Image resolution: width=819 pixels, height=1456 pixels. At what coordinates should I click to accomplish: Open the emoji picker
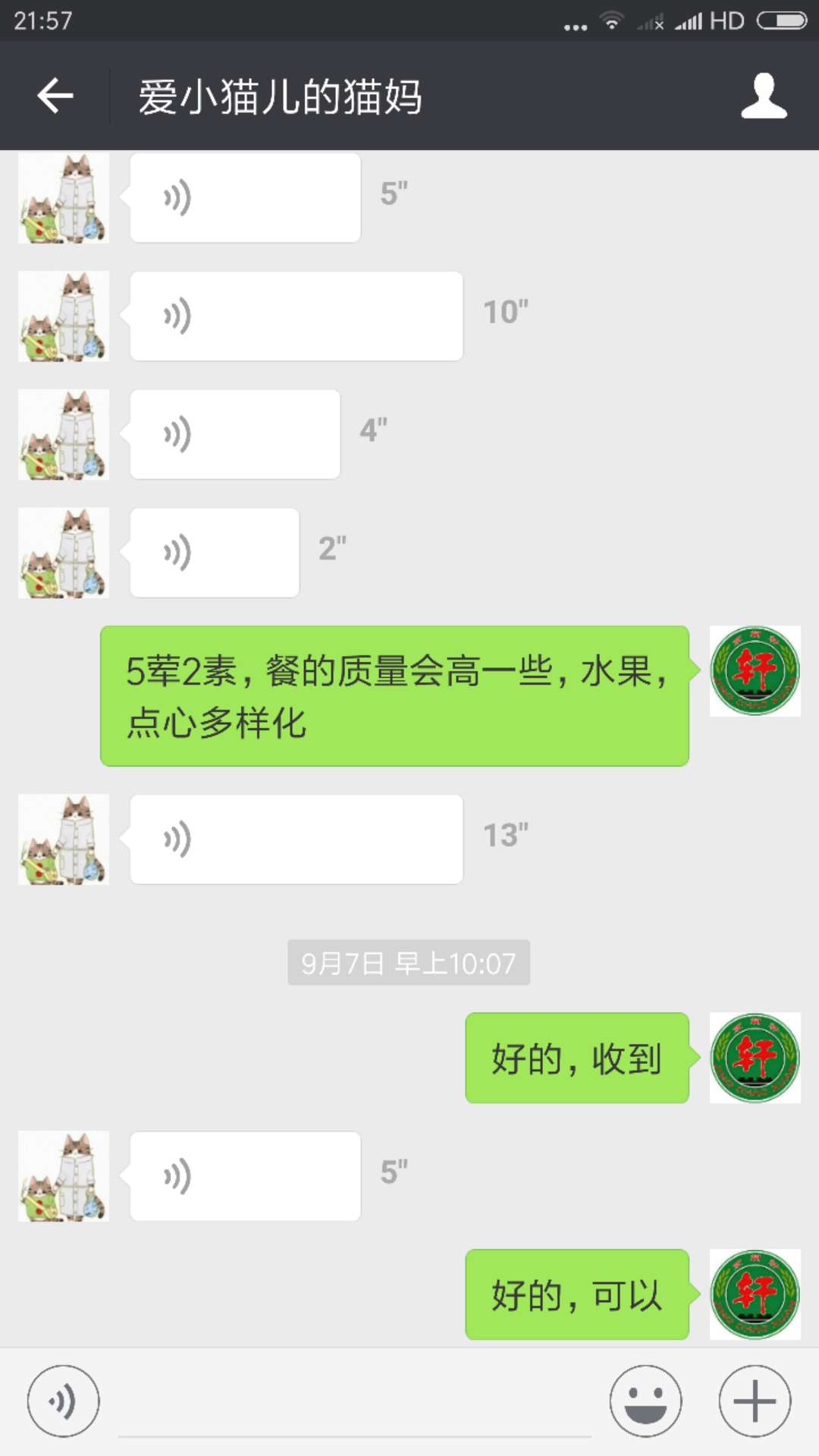645,1401
